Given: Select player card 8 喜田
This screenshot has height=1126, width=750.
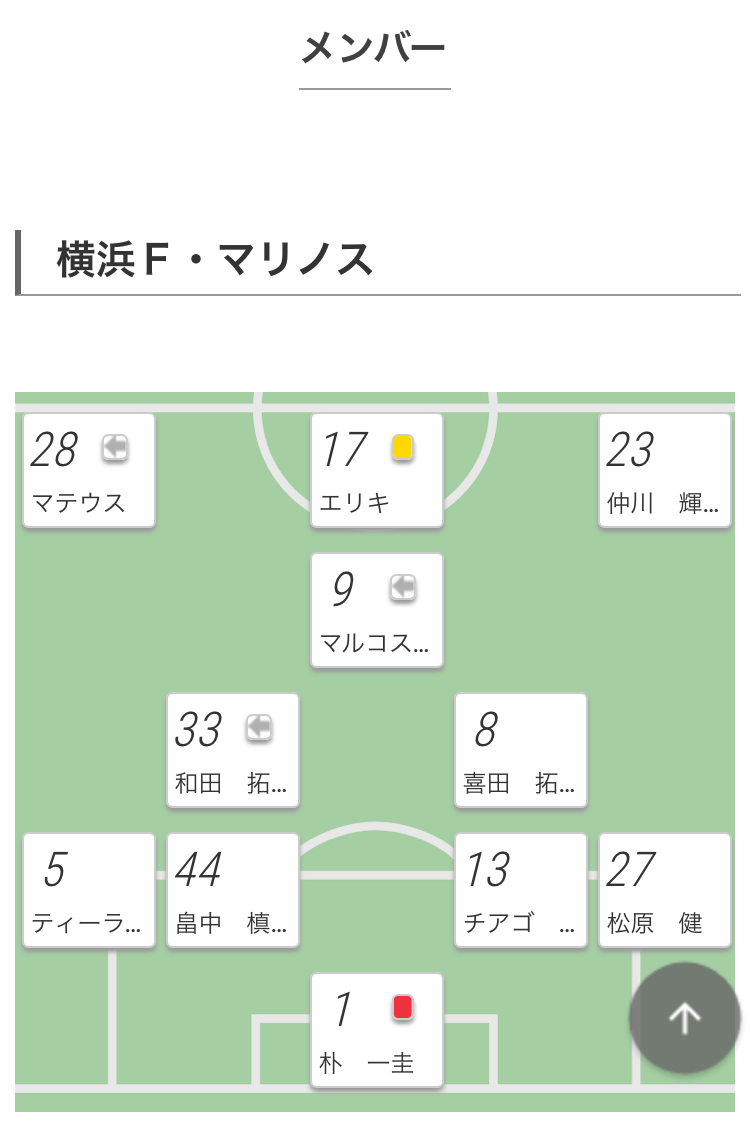Looking at the screenshot, I should 521,750.
